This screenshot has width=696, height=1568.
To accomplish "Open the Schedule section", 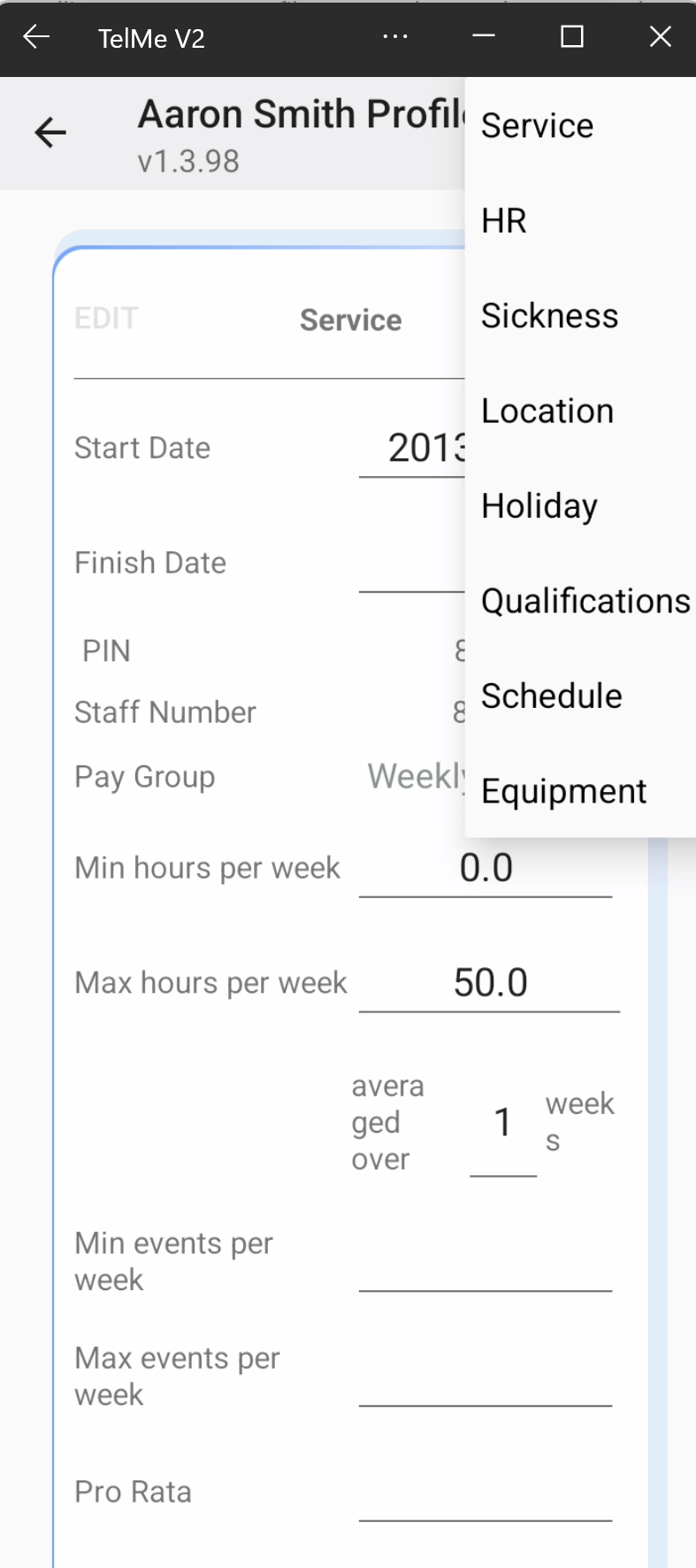I will (551, 696).
